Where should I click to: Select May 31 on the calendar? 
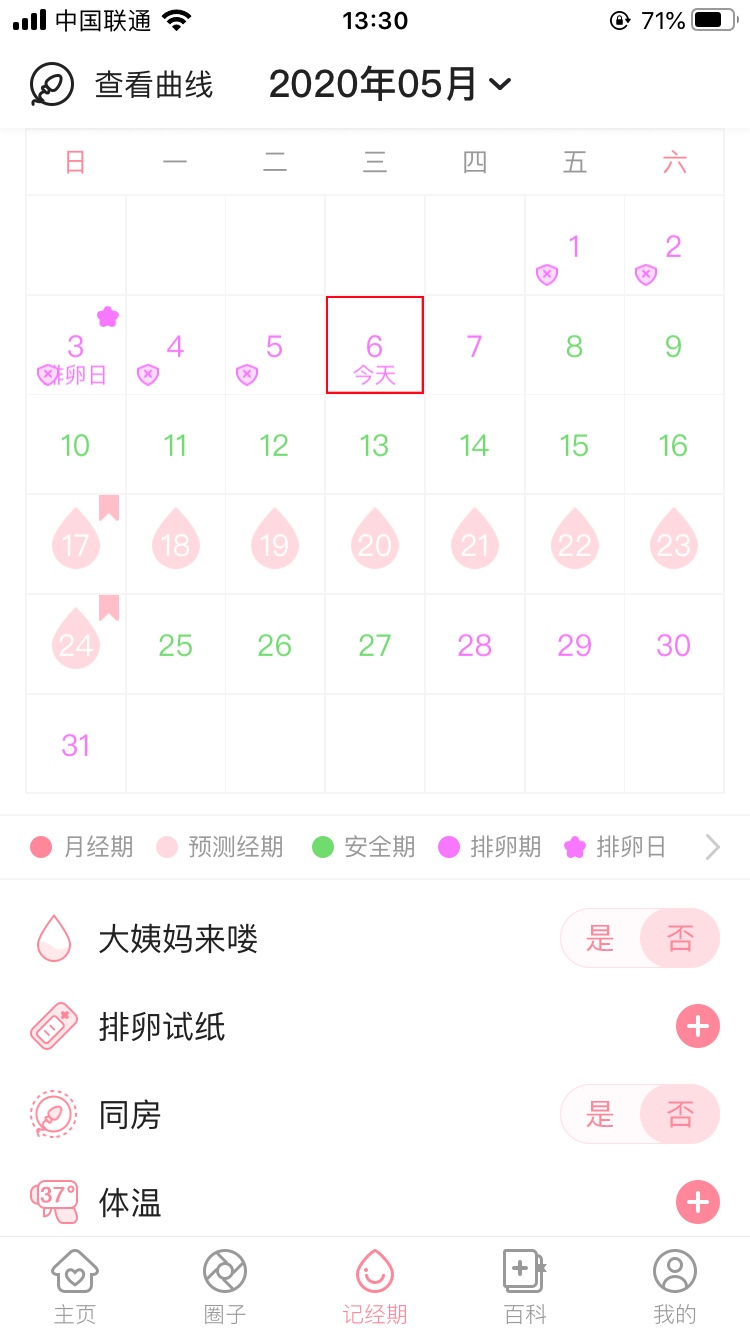coord(76,745)
